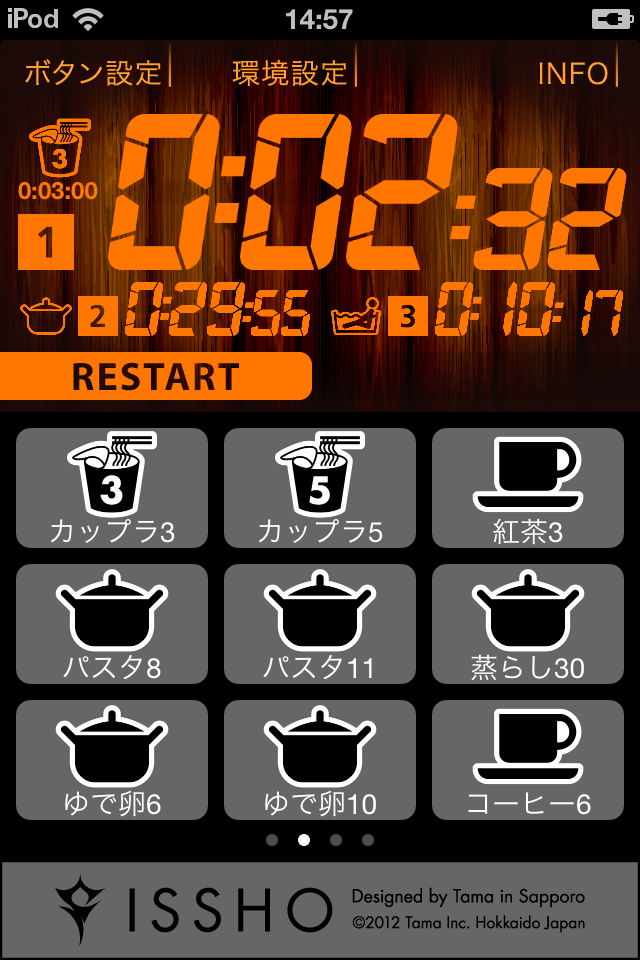Start the カップラ3 cup noodle timer

pyautogui.click(x=112, y=488)
